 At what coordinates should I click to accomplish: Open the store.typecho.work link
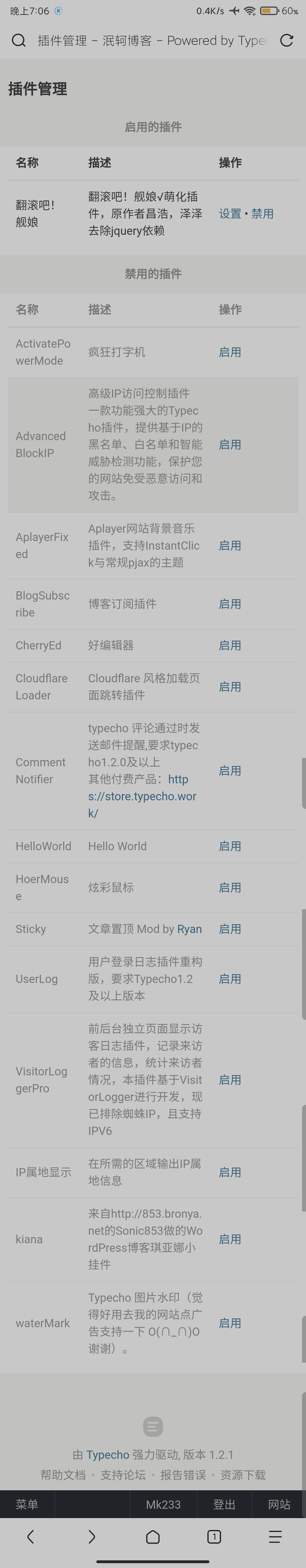[x=142, y=796]
